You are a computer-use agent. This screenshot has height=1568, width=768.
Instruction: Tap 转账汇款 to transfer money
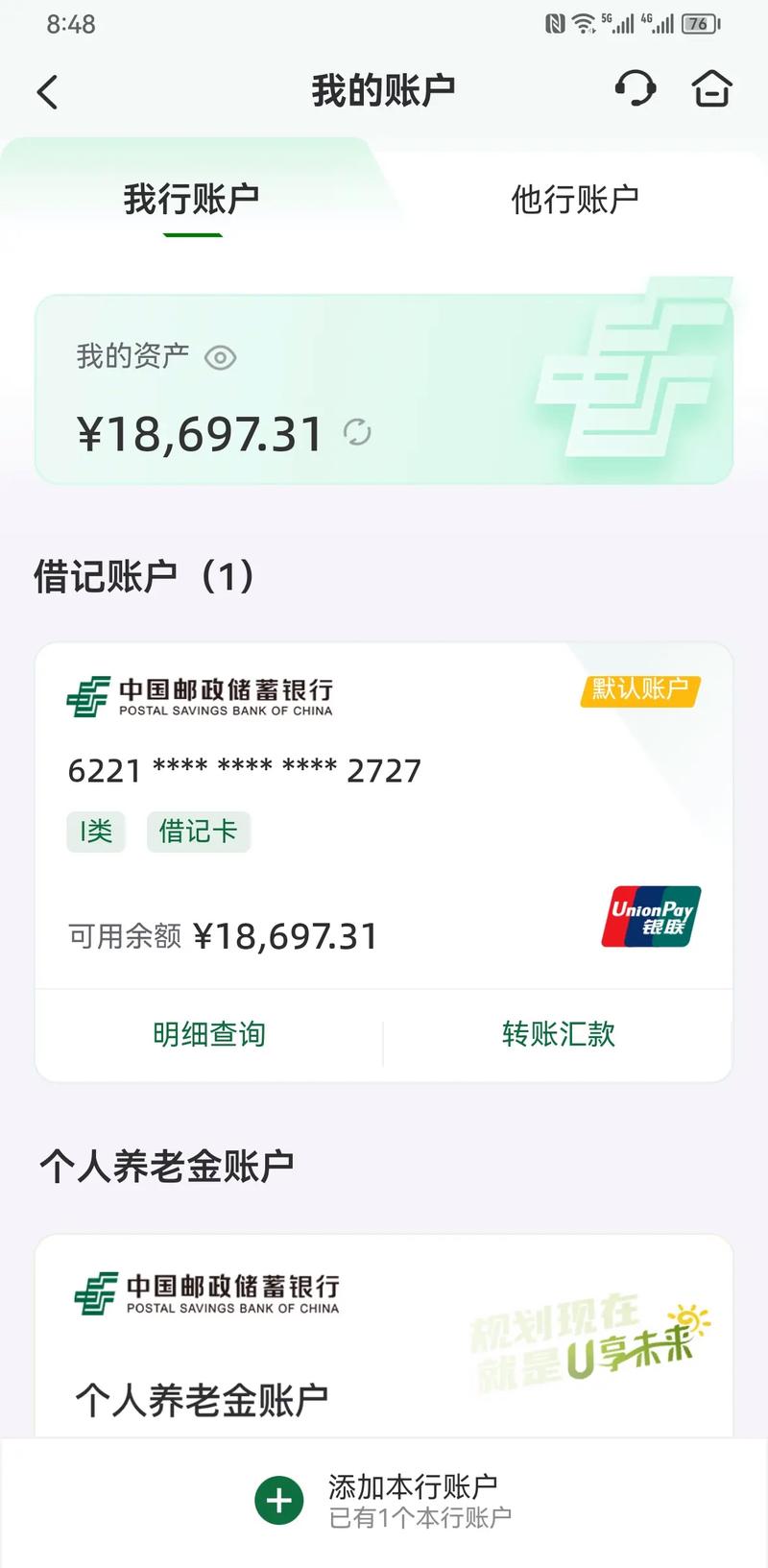click(559, 1034)
